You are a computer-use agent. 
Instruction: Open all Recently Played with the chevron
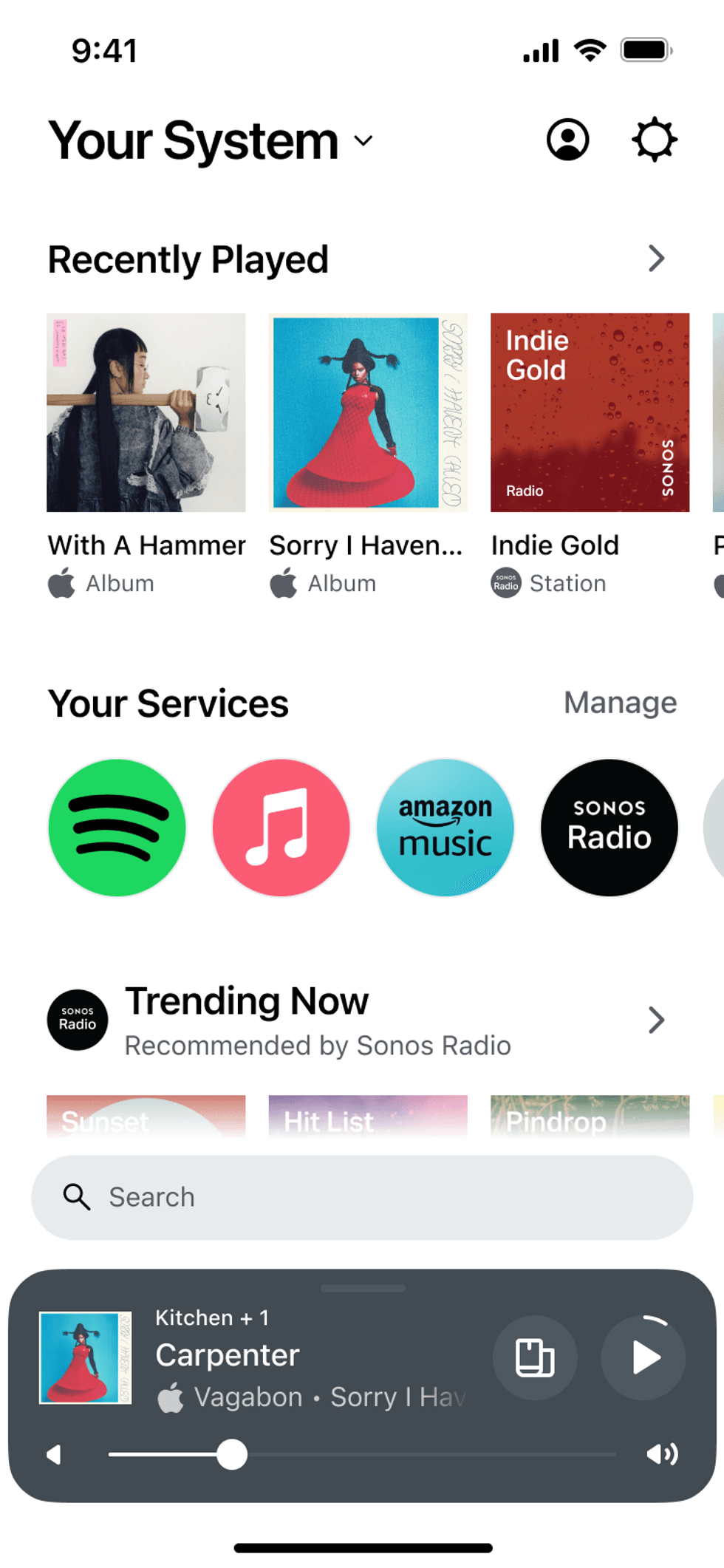tap(656, 259)
